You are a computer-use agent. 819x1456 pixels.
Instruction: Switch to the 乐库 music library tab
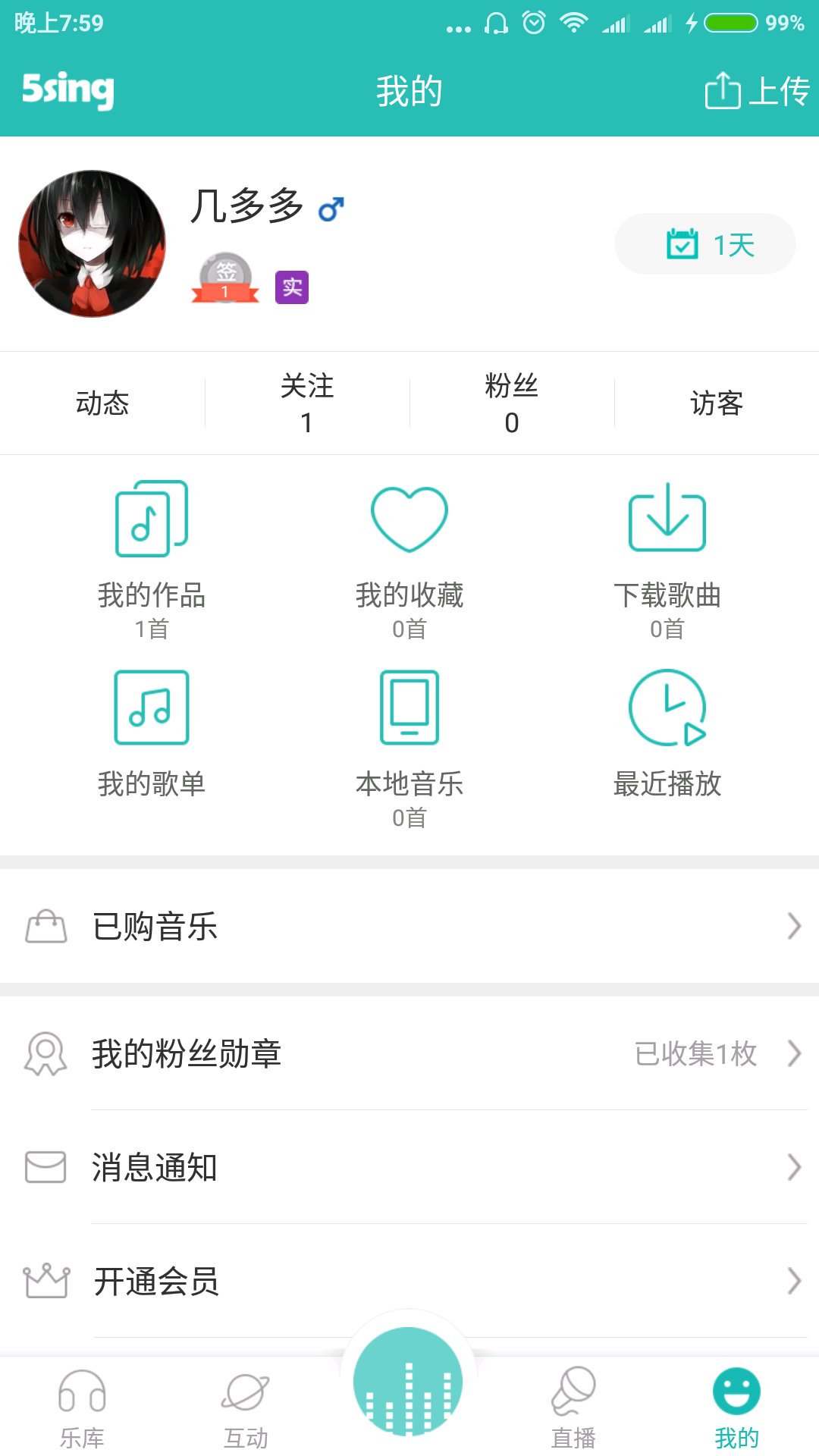[82, 1408]
